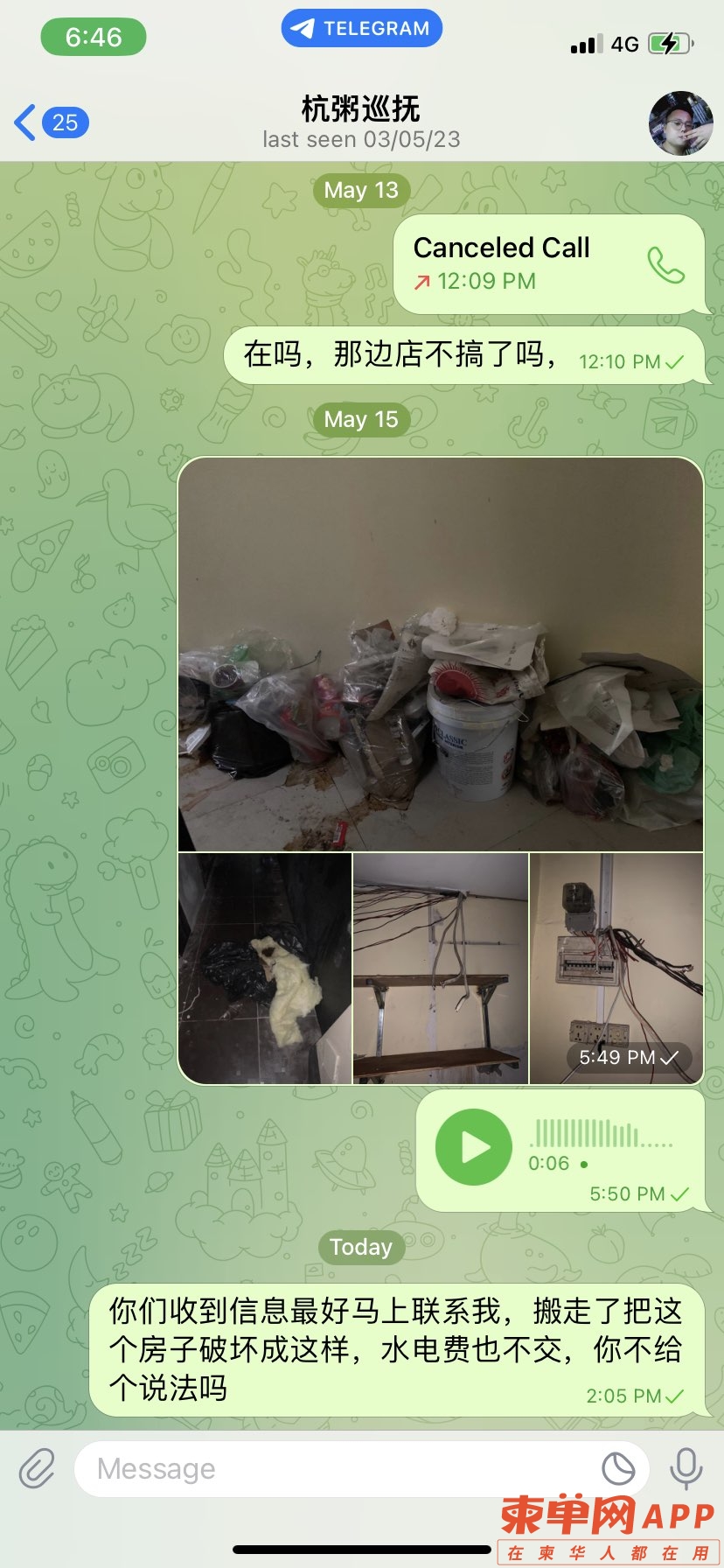Go back to the chat list
Screen dimensions: 724x1568
pos(48,122)
